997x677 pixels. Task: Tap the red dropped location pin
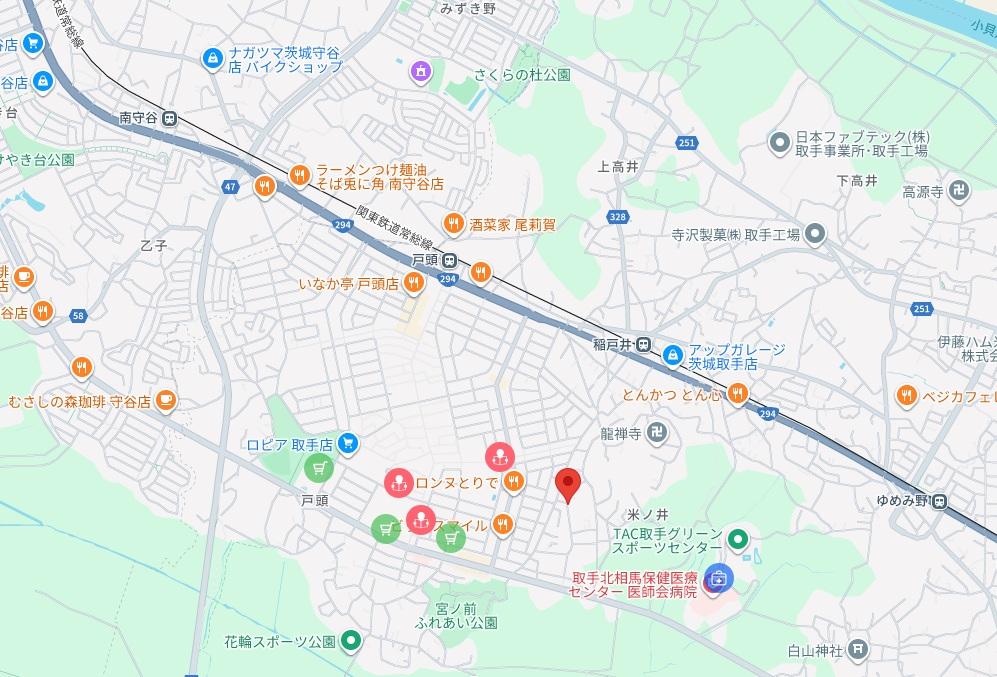tap(568, 484)
